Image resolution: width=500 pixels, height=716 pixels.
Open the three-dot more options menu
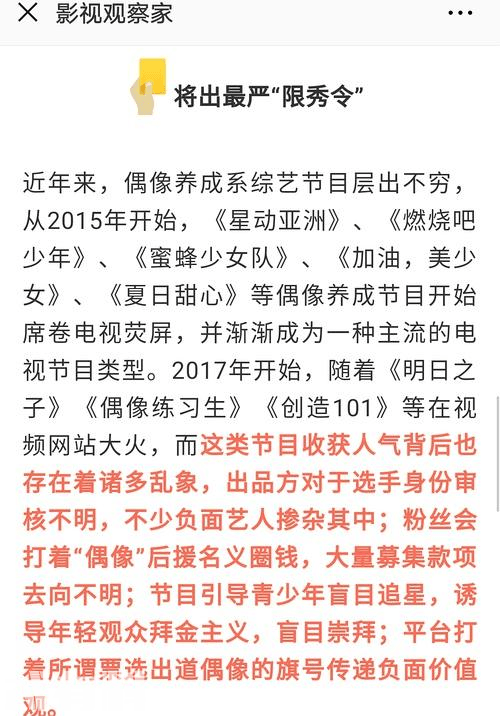click(x=460, y=13)
